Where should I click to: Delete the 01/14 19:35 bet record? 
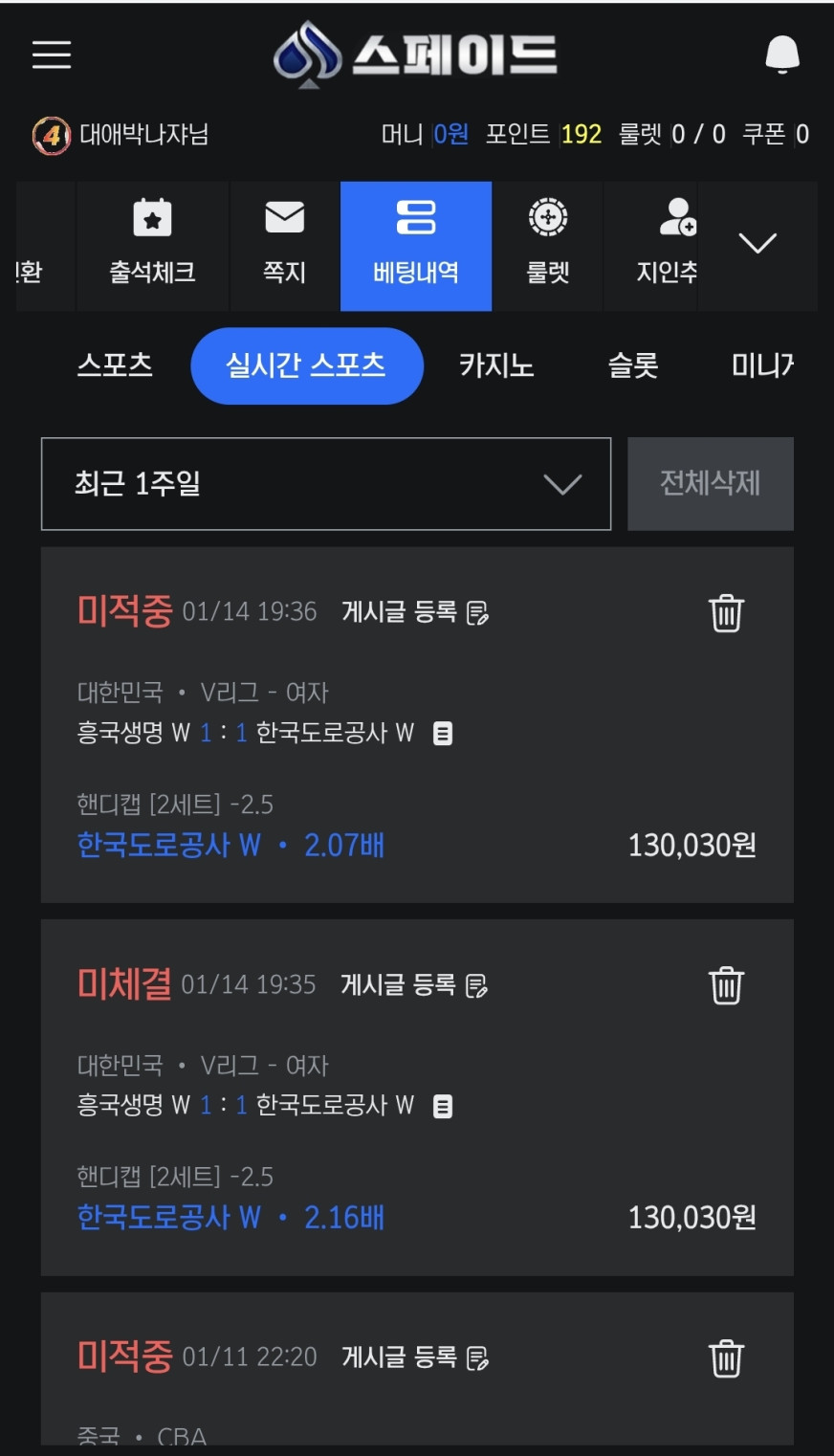[726, 985]
